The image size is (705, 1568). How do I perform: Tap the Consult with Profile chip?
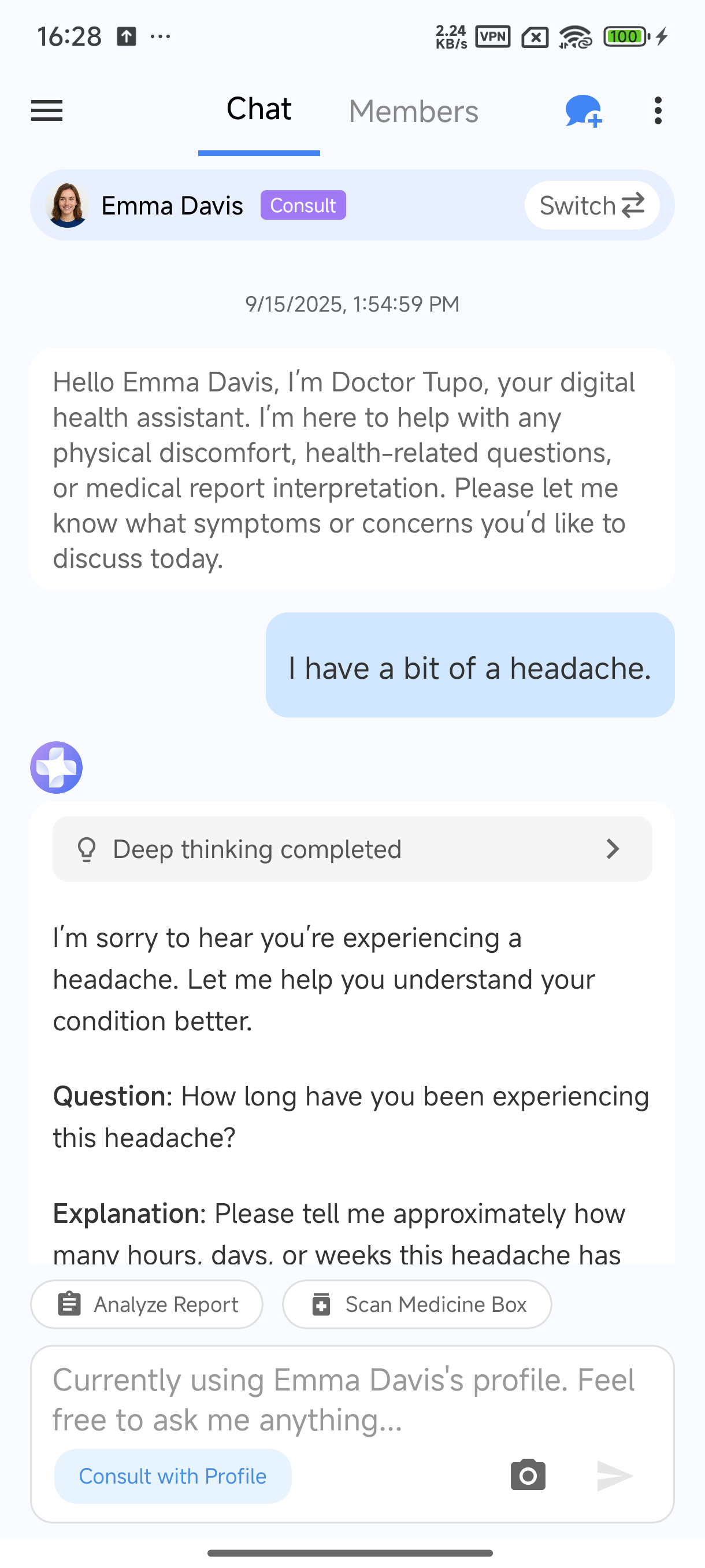click(x=172, y=1475)
